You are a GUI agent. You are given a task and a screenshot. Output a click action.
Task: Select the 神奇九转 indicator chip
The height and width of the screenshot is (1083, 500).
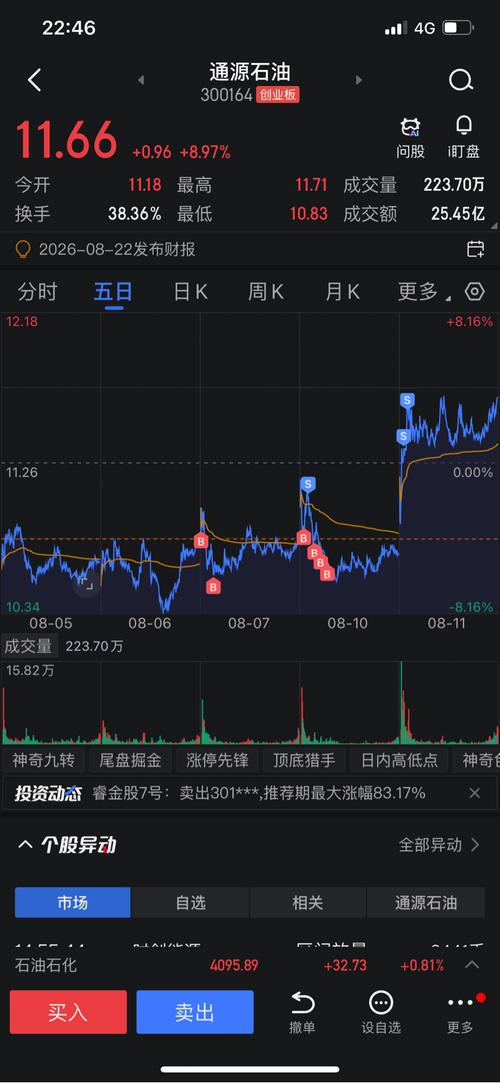point(43,760)
